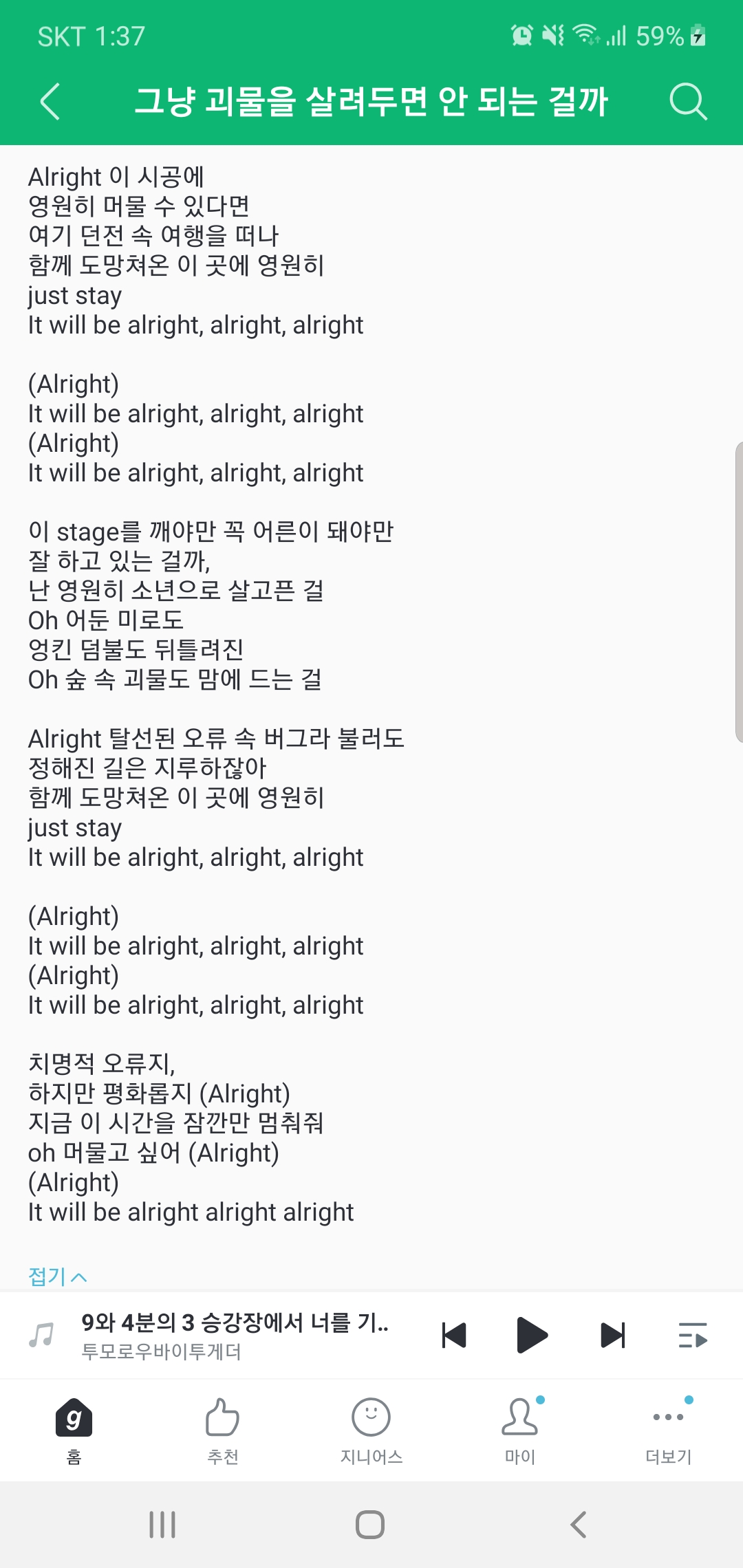Image resolution: width=743 pixels, height=1568 pixels.
Task: Open the search icon in the header
Action: pyautogui.click(x=690, y=102)
